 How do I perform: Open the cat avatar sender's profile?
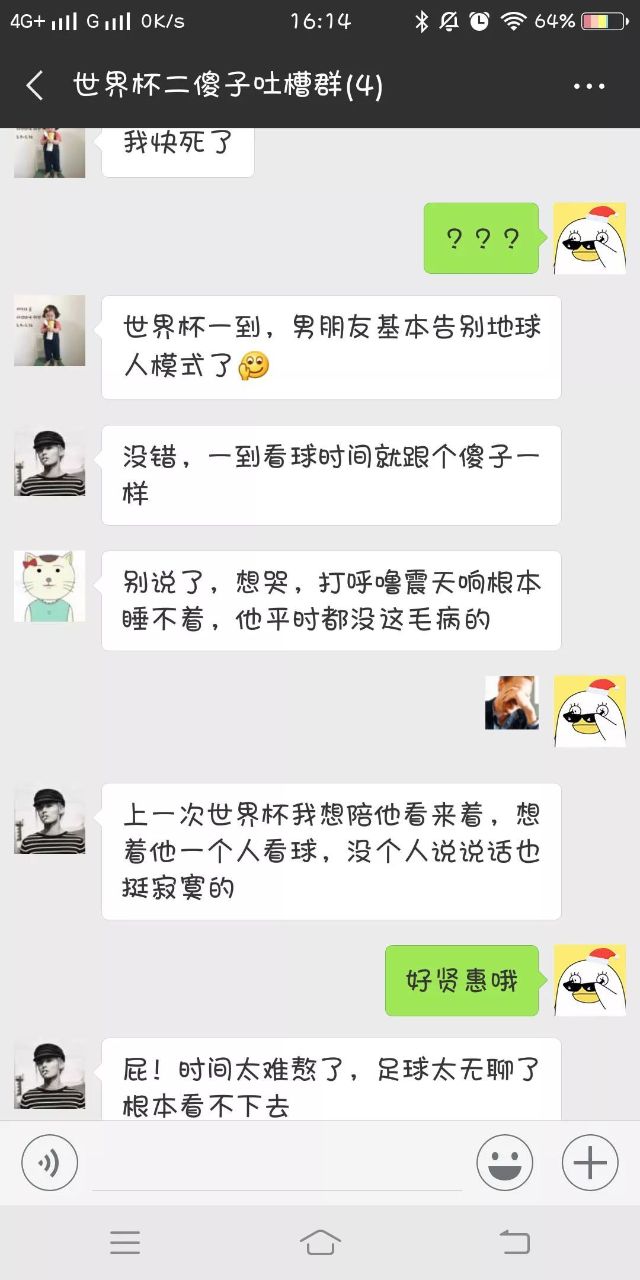click(49, 586)
